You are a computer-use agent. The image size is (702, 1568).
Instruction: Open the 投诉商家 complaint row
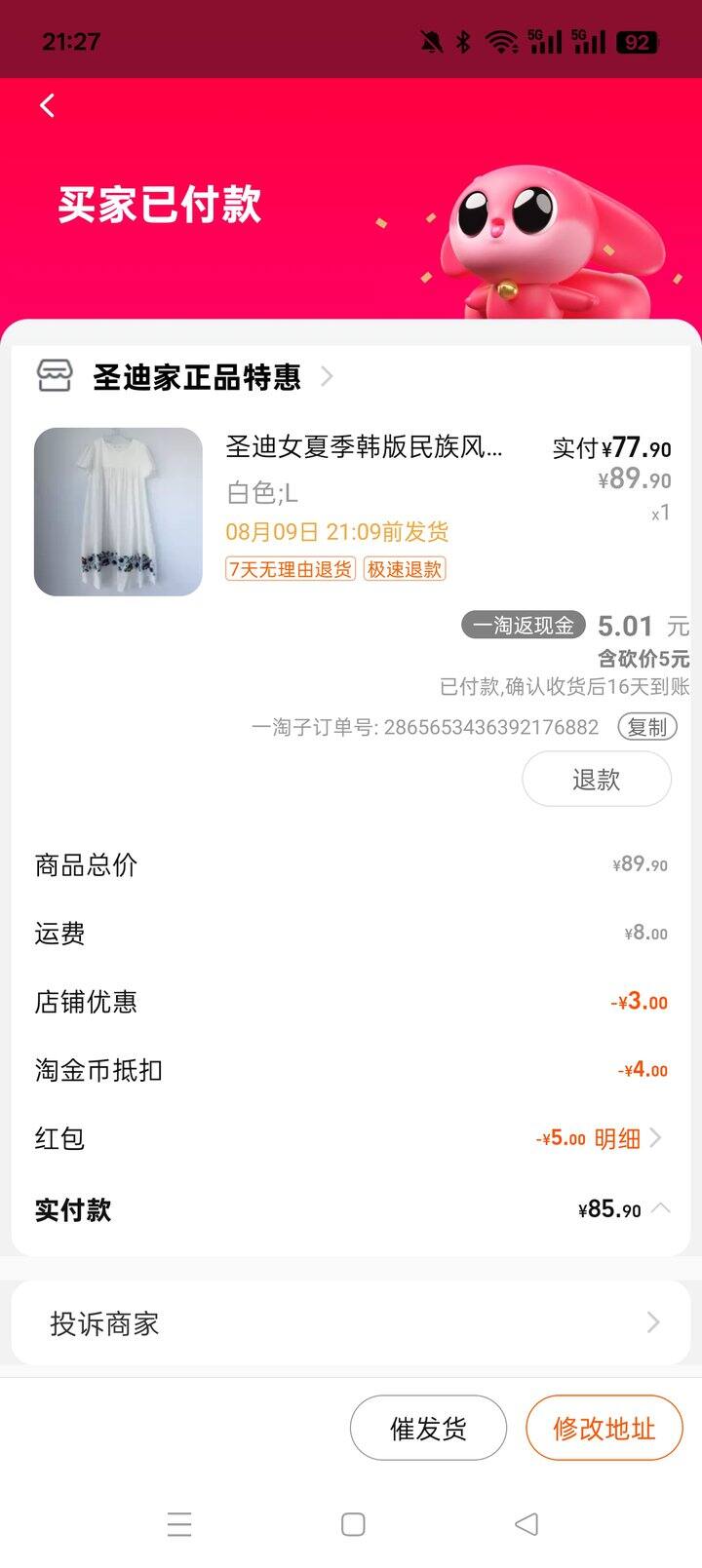351,1323
